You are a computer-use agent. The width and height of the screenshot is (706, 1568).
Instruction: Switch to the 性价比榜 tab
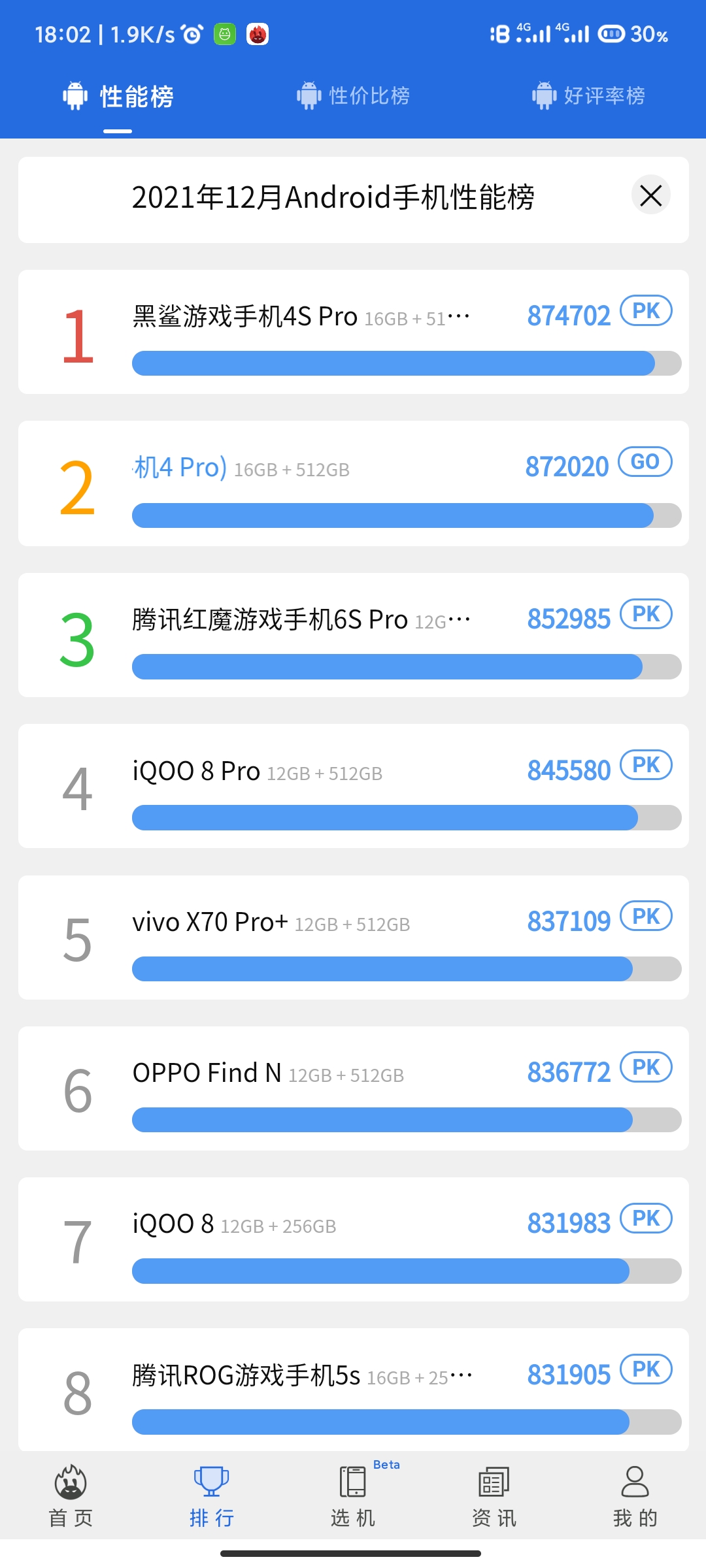[x=353, y=96]
